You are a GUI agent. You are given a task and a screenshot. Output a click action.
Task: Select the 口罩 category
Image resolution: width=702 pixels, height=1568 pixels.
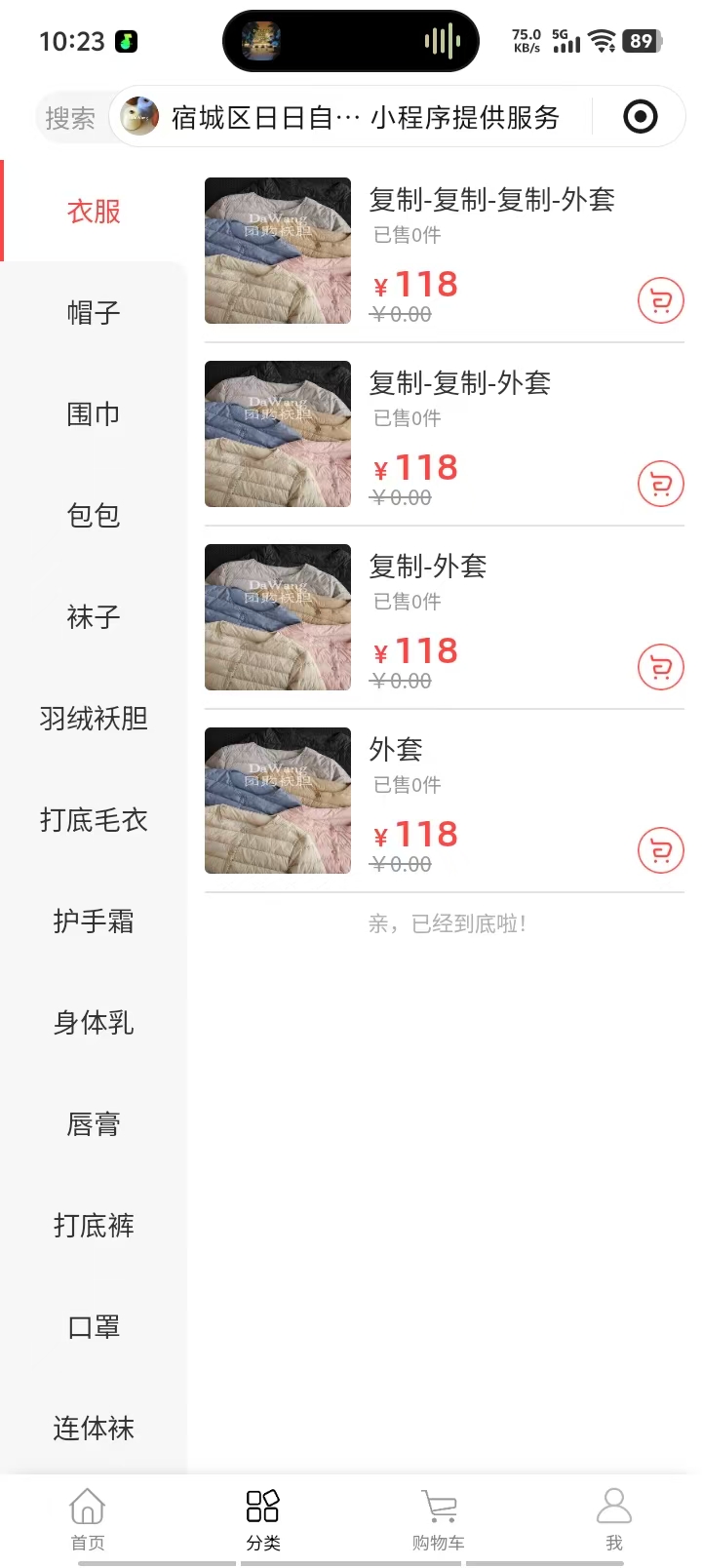[94, 1327]
